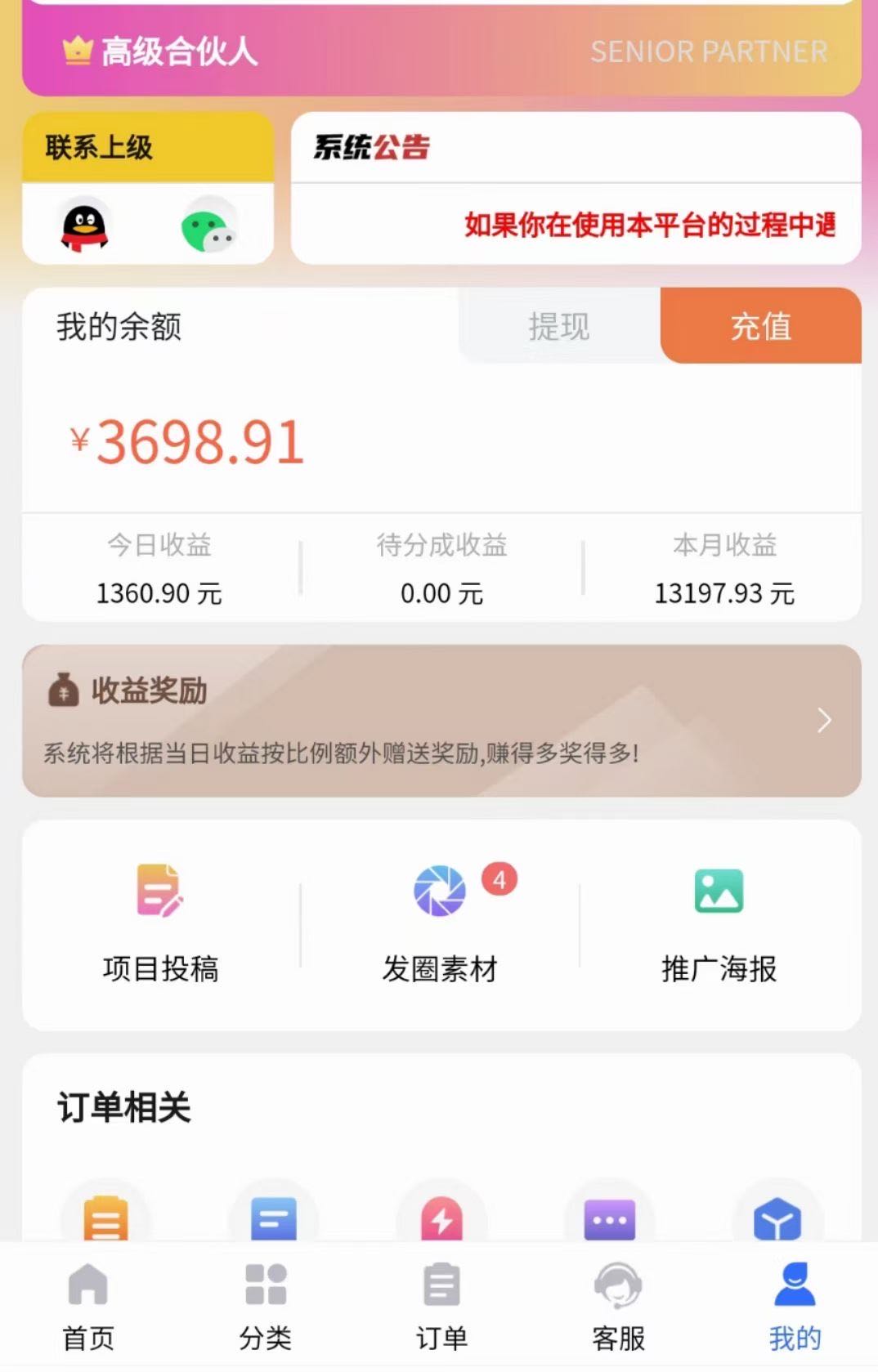Viewport: 878px width, 1372px height.
Task: Open 项目投稿
Action: tap(161, 923)
